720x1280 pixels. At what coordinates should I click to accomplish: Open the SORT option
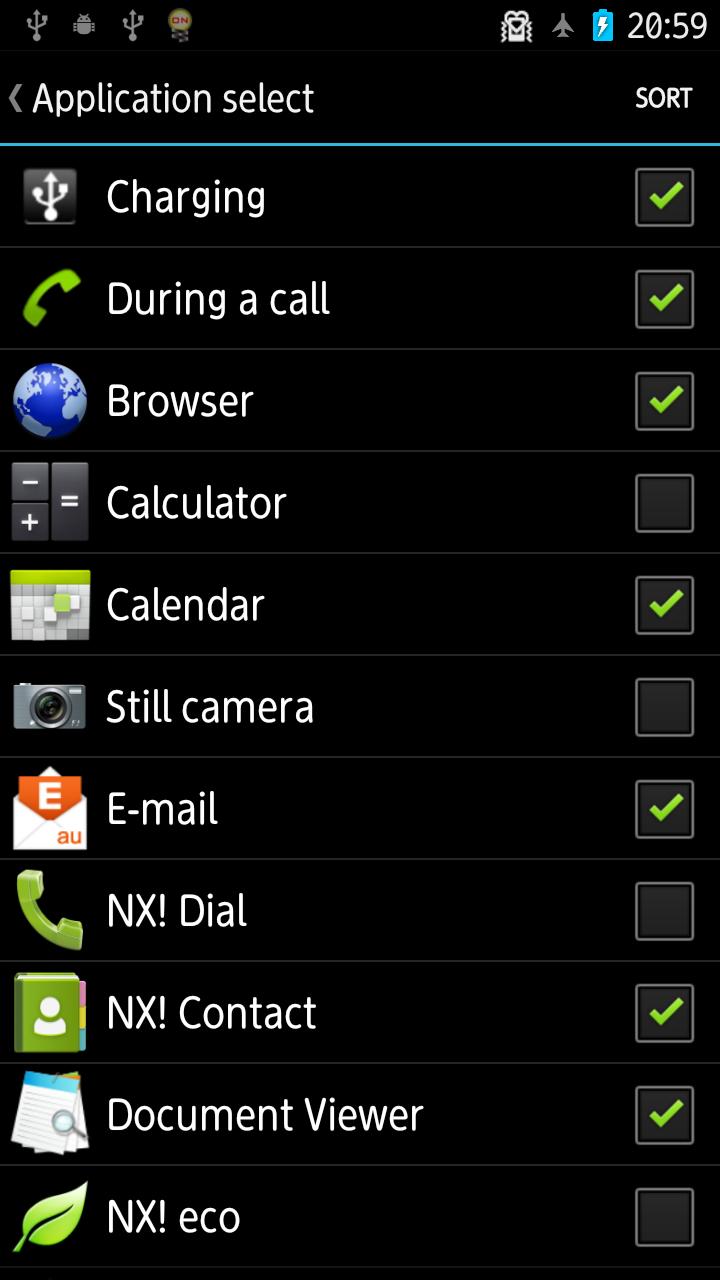[664, 98]
